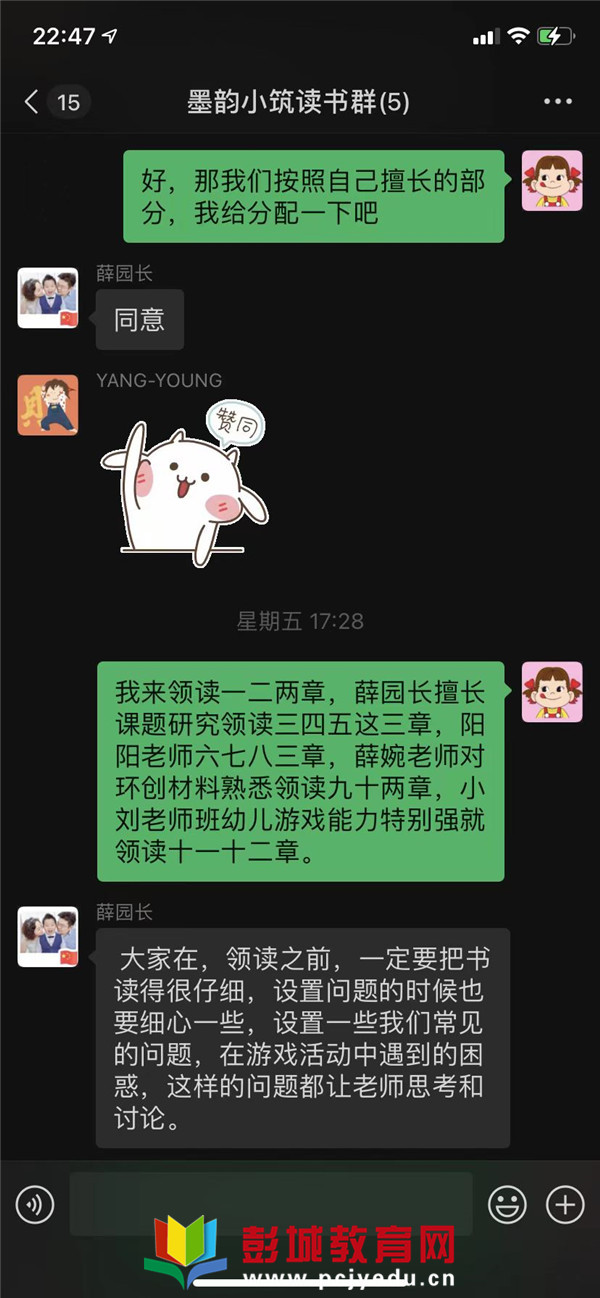Focus the message text field
This screenshot has width=600, height=1298.
point(270,1204)
